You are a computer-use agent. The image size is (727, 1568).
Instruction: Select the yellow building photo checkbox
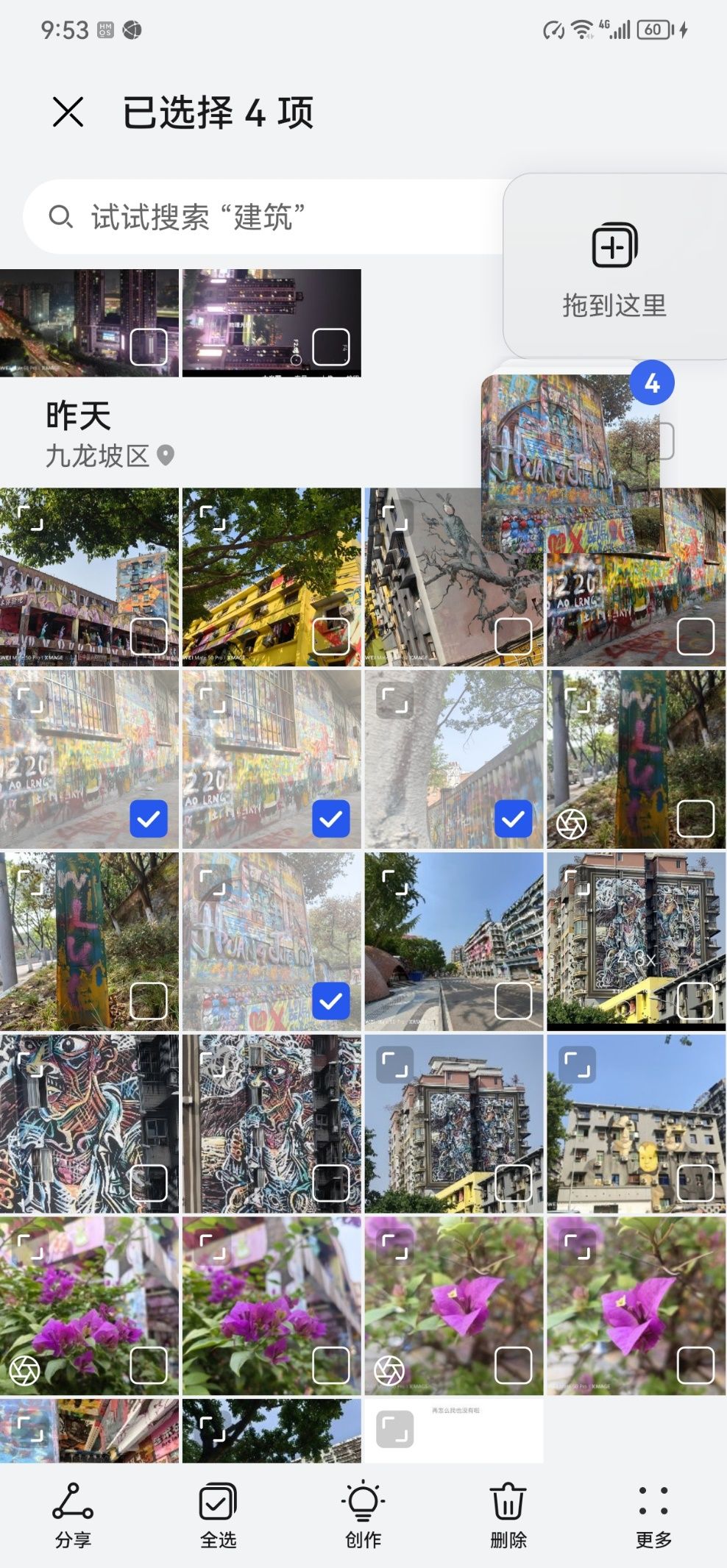(x=330, y=636)
